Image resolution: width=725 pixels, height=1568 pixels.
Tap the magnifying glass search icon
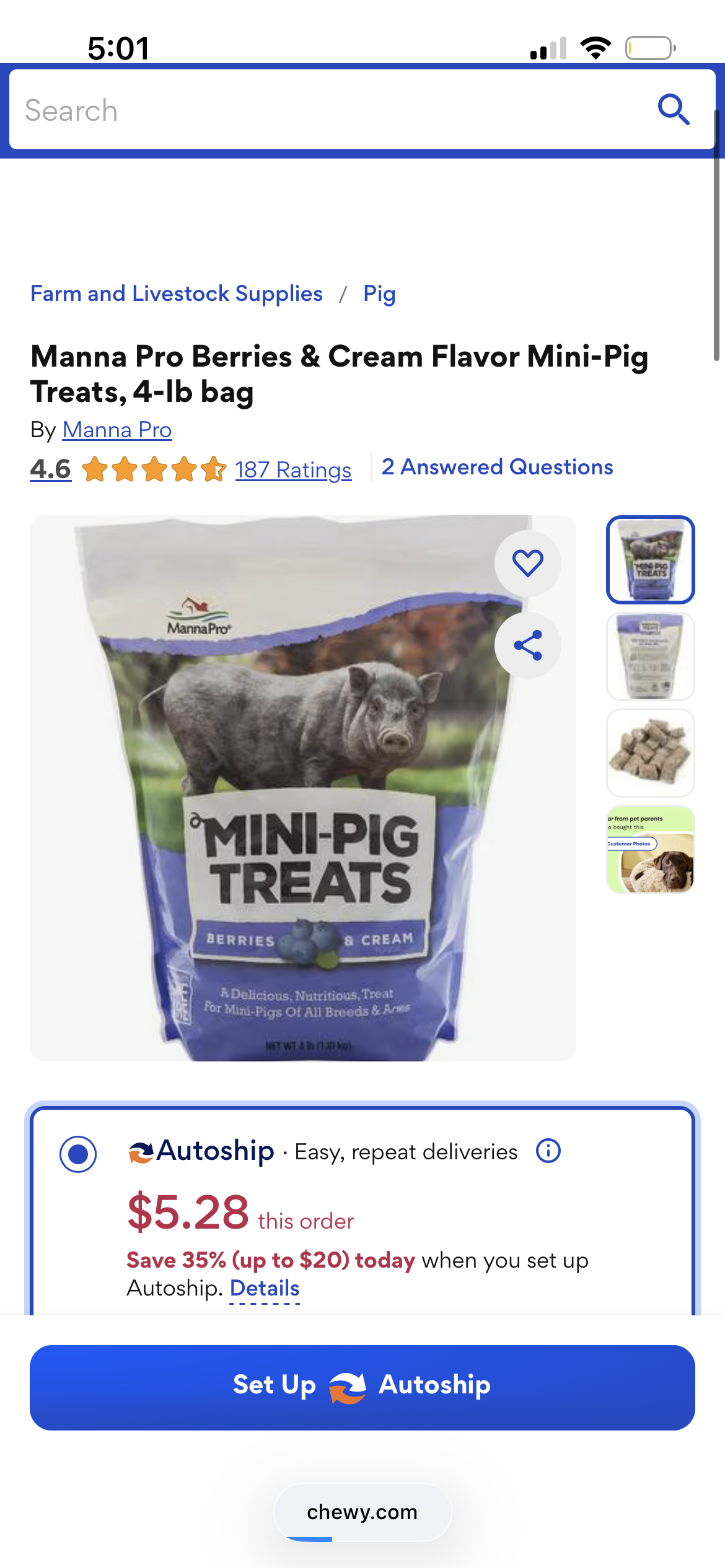click(x=673, y=110)
